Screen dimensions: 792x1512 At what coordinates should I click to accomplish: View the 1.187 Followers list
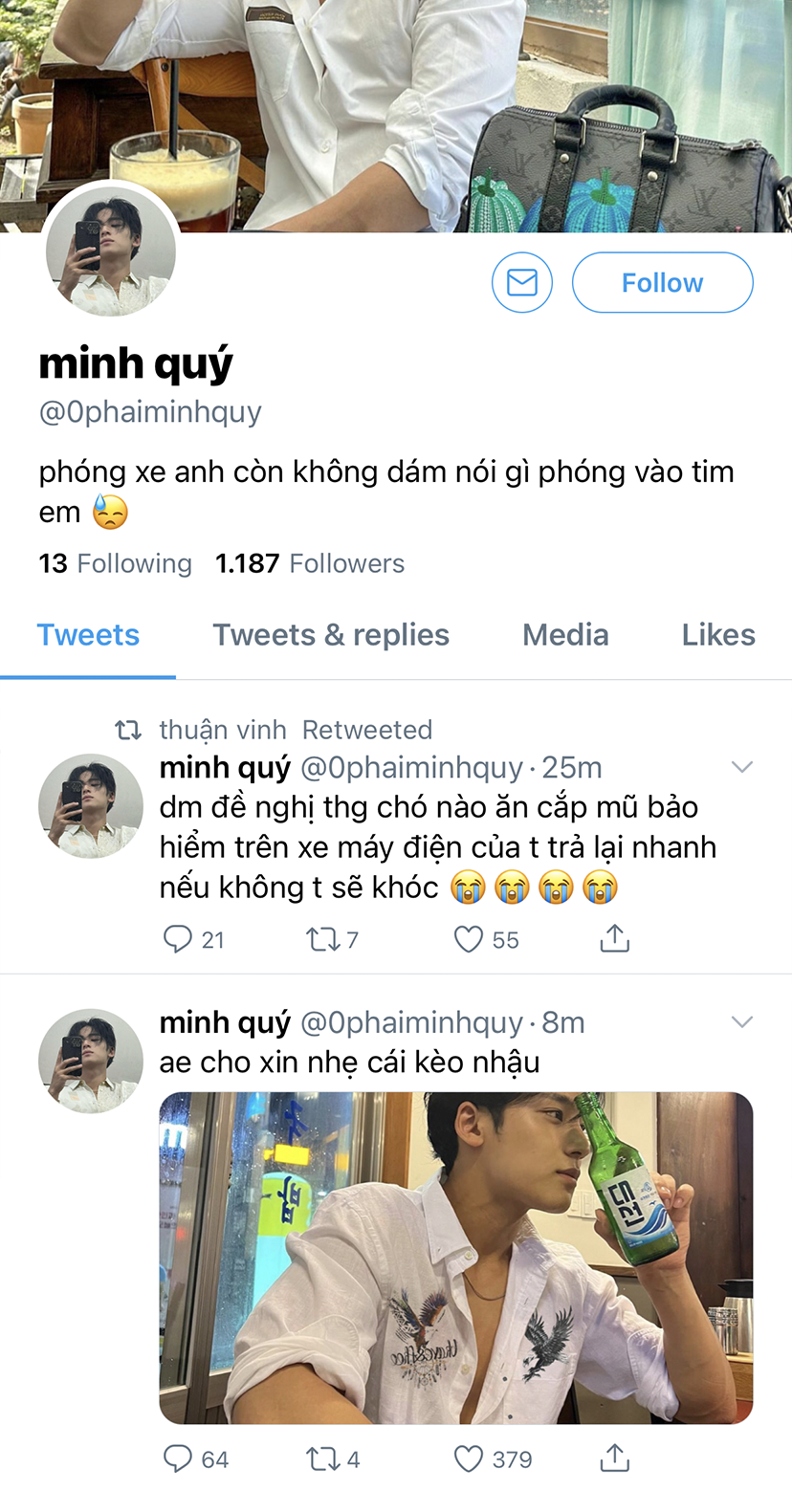click(310, 563)
